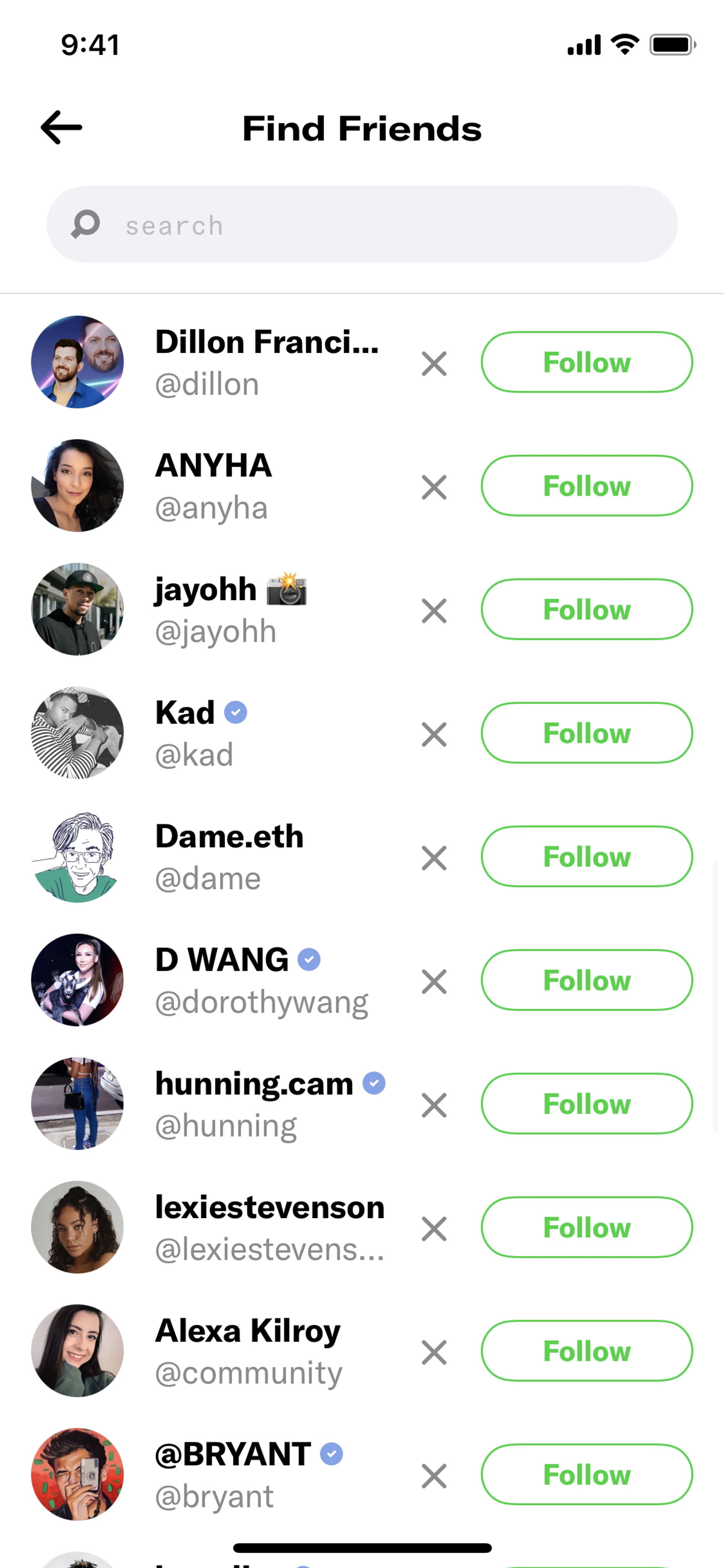Follow @BRYANT
Image resolution: width=724 pixels, height=1568 pixels.
pos(586,1474)
